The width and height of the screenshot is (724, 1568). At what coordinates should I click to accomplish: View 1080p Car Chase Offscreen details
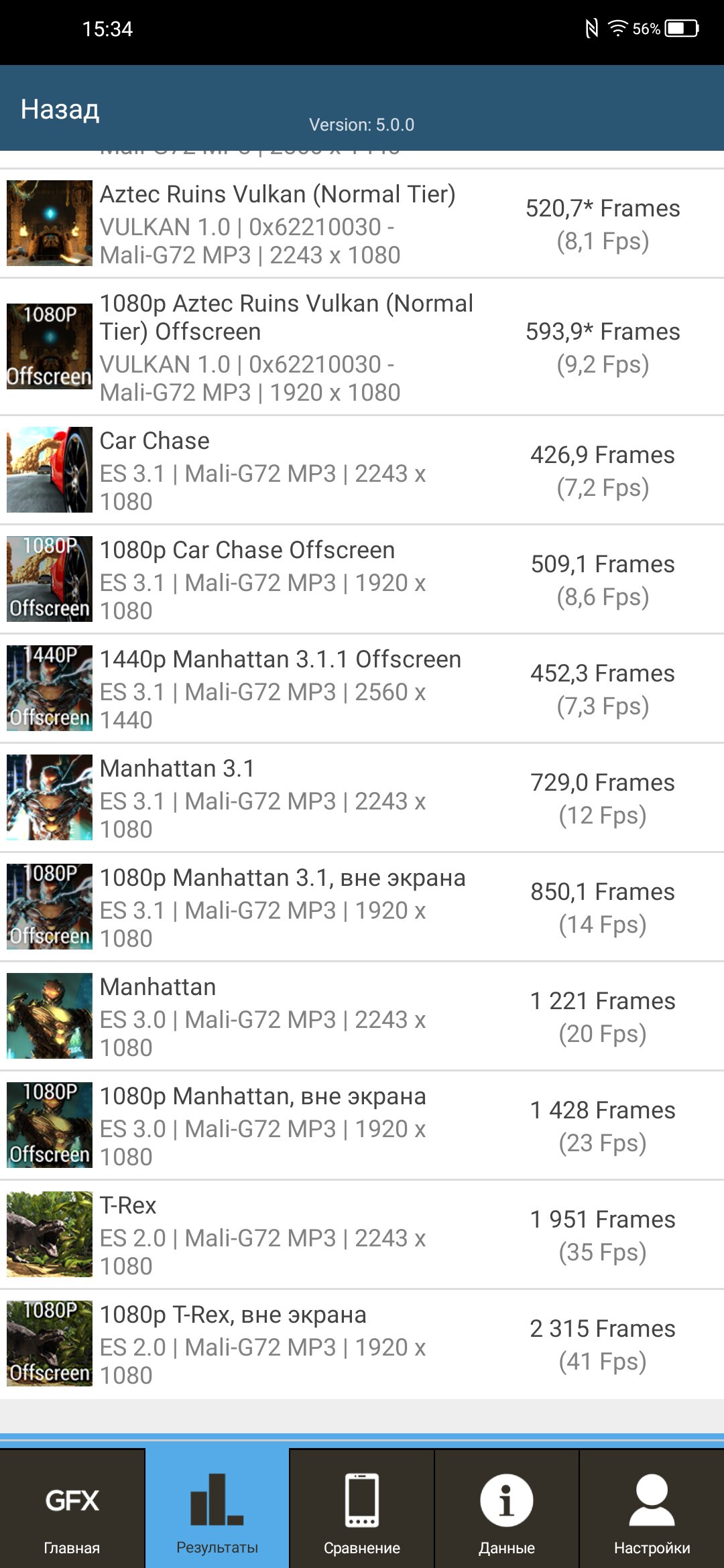pos(362,580)
